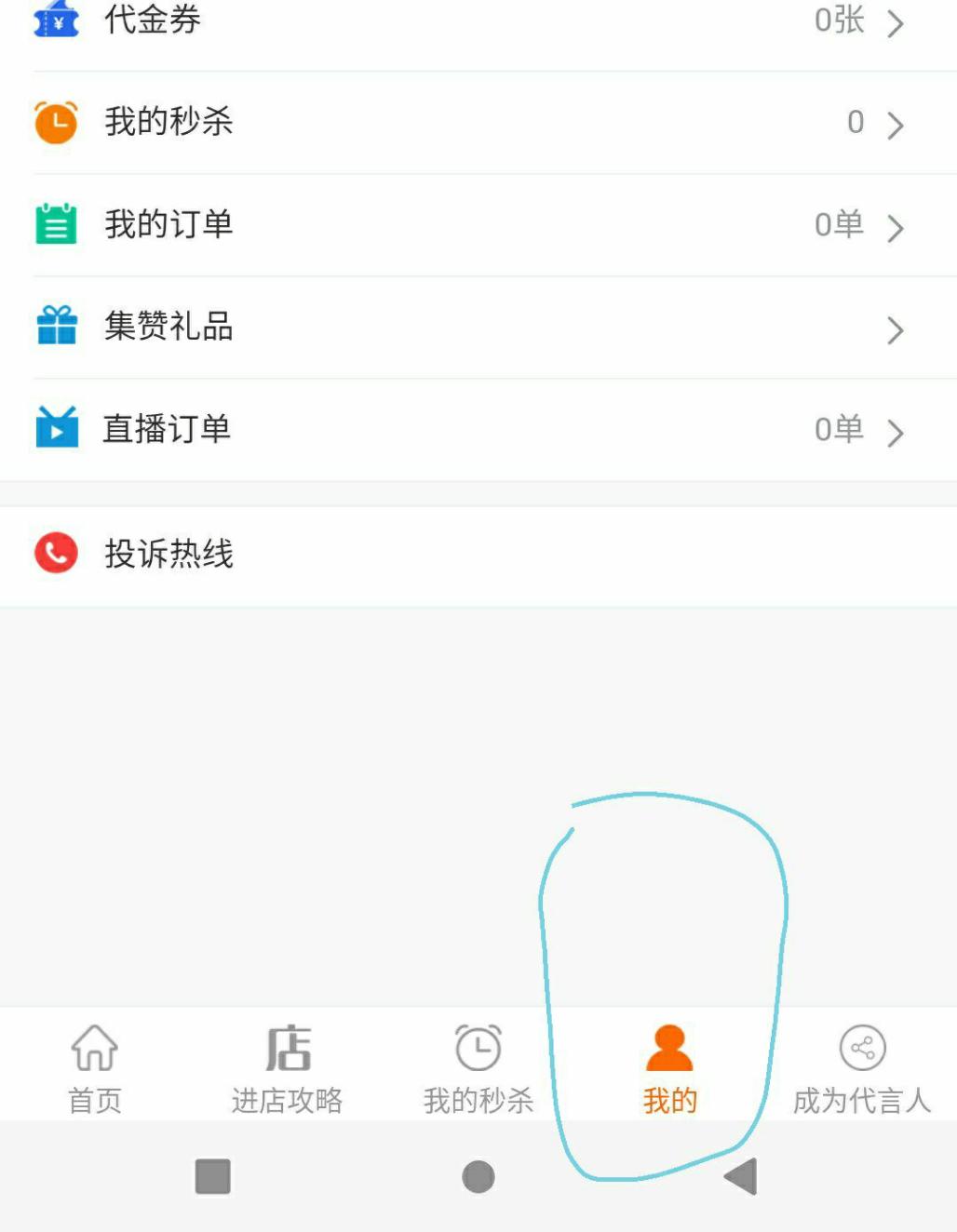Viewport: 957px width, 1232px height.
Task: Open the 成为代言人 tab
Action: (862, 1068)
